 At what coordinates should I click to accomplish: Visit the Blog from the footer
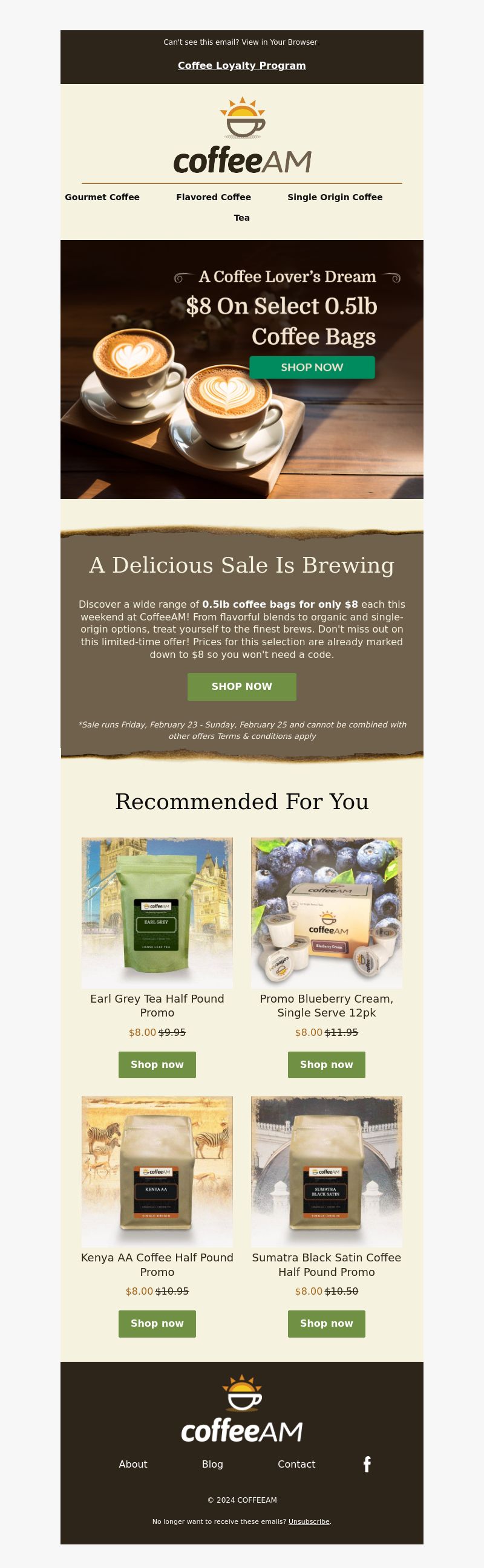click(x=212, y=1465)
